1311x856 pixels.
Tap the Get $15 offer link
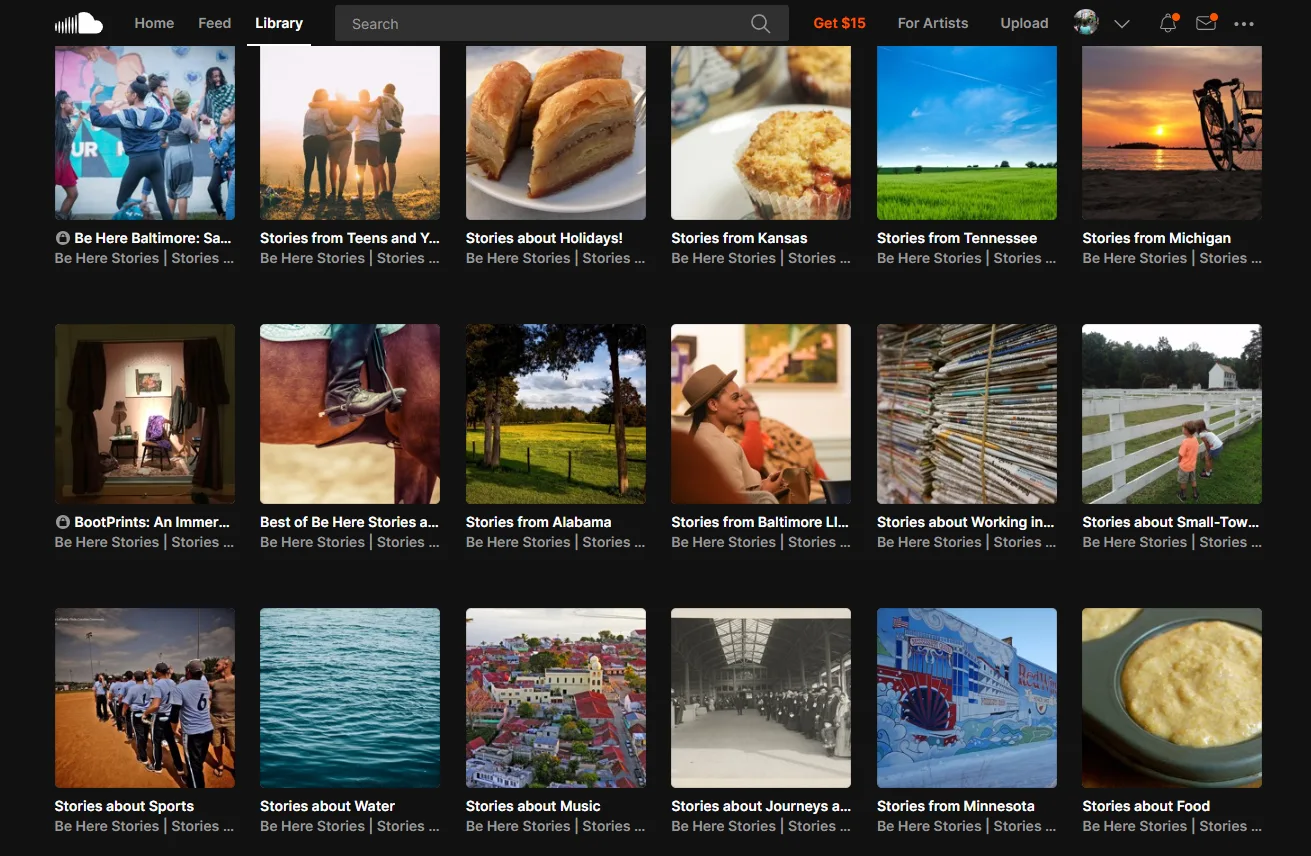(839, 23)
